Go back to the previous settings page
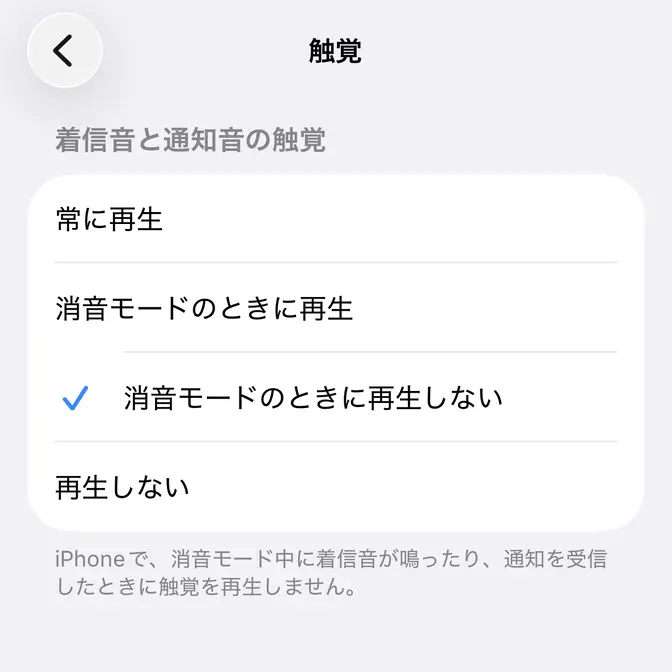This screenshot has width=672, height=672. point(65,50)
